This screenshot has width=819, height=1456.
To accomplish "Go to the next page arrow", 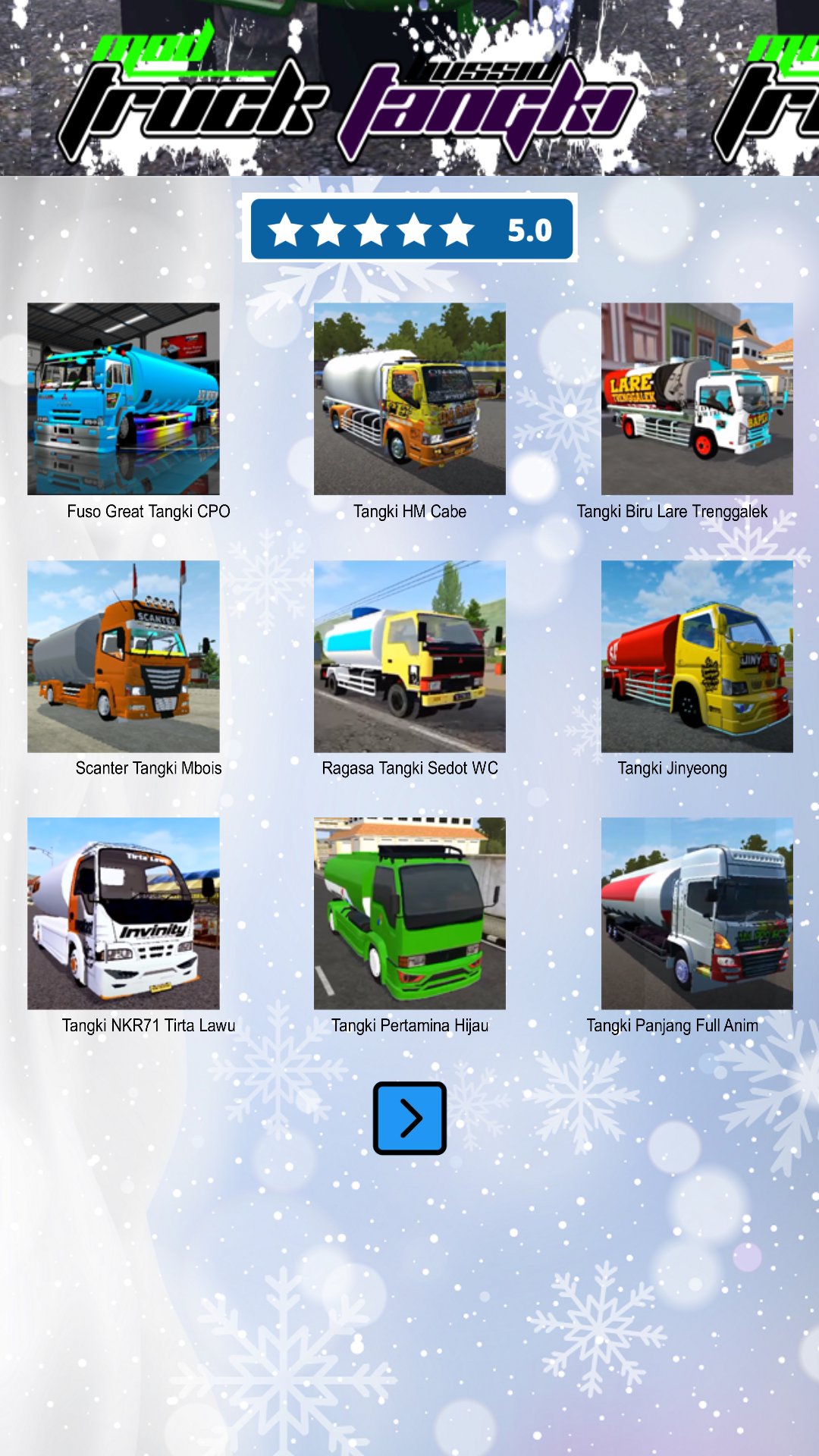I will [x=409, y=1118].
